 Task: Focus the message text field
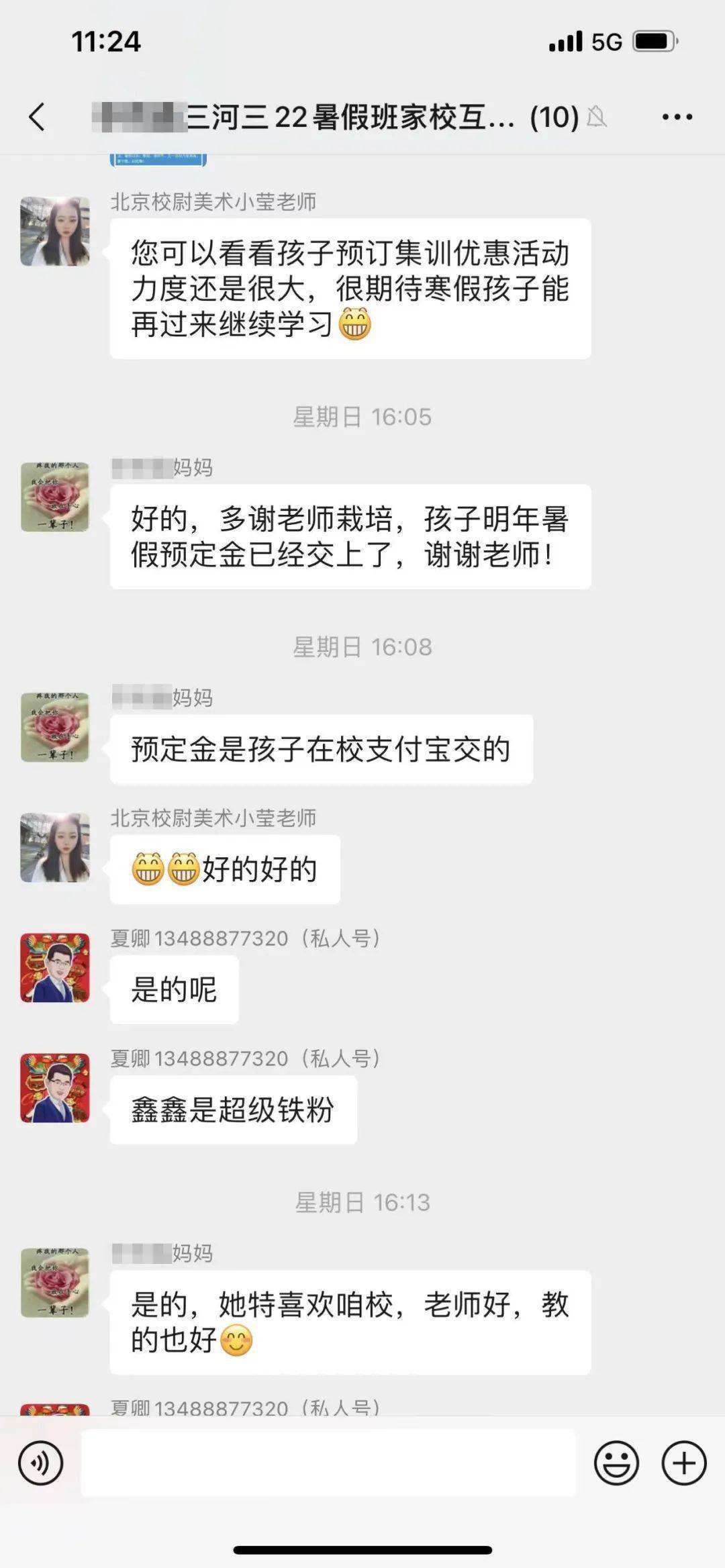tap(328, 1463)
